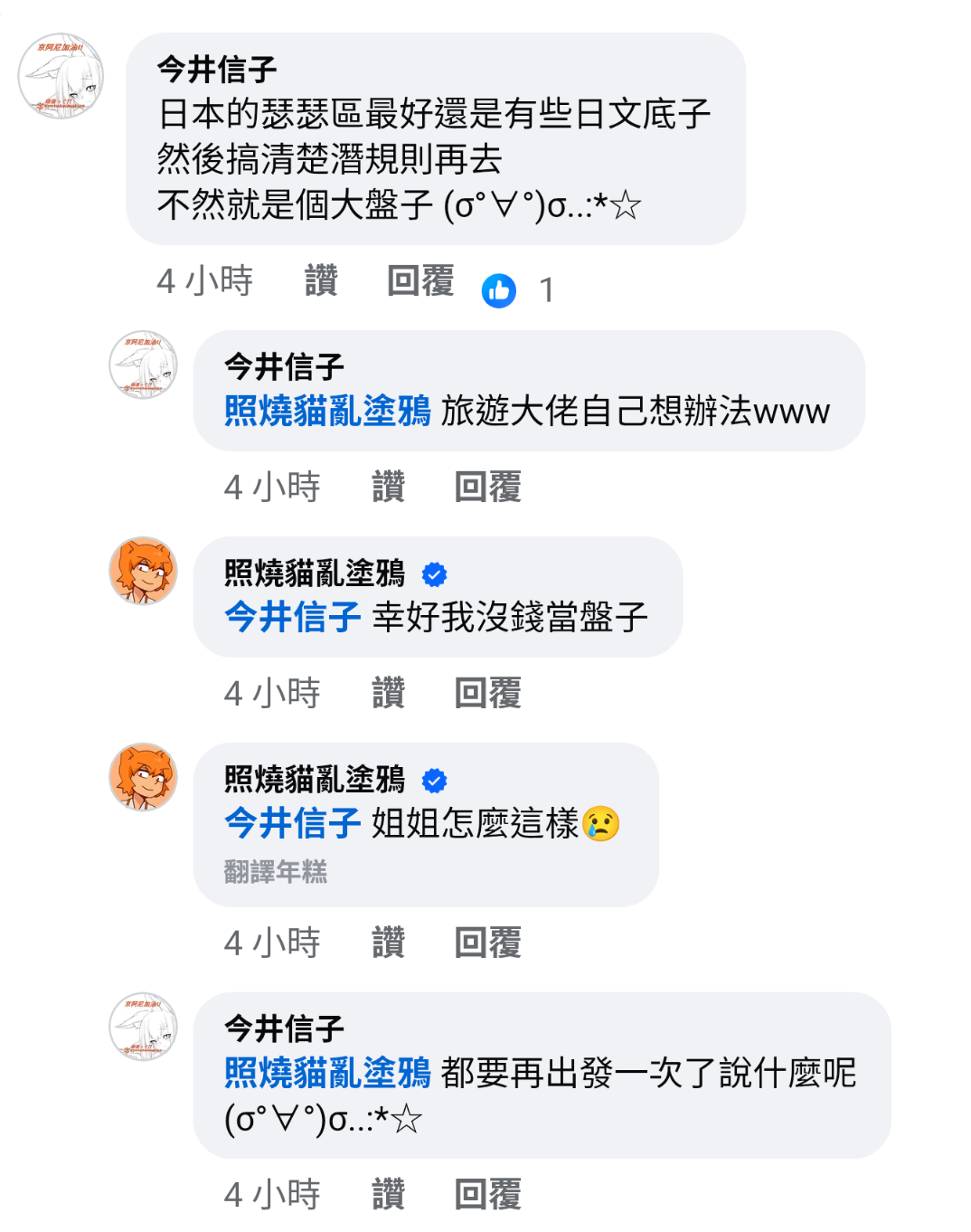Like the reply 旅遊大佬自己想辦法www
The image size is (971, 1232).
point(388,488)
